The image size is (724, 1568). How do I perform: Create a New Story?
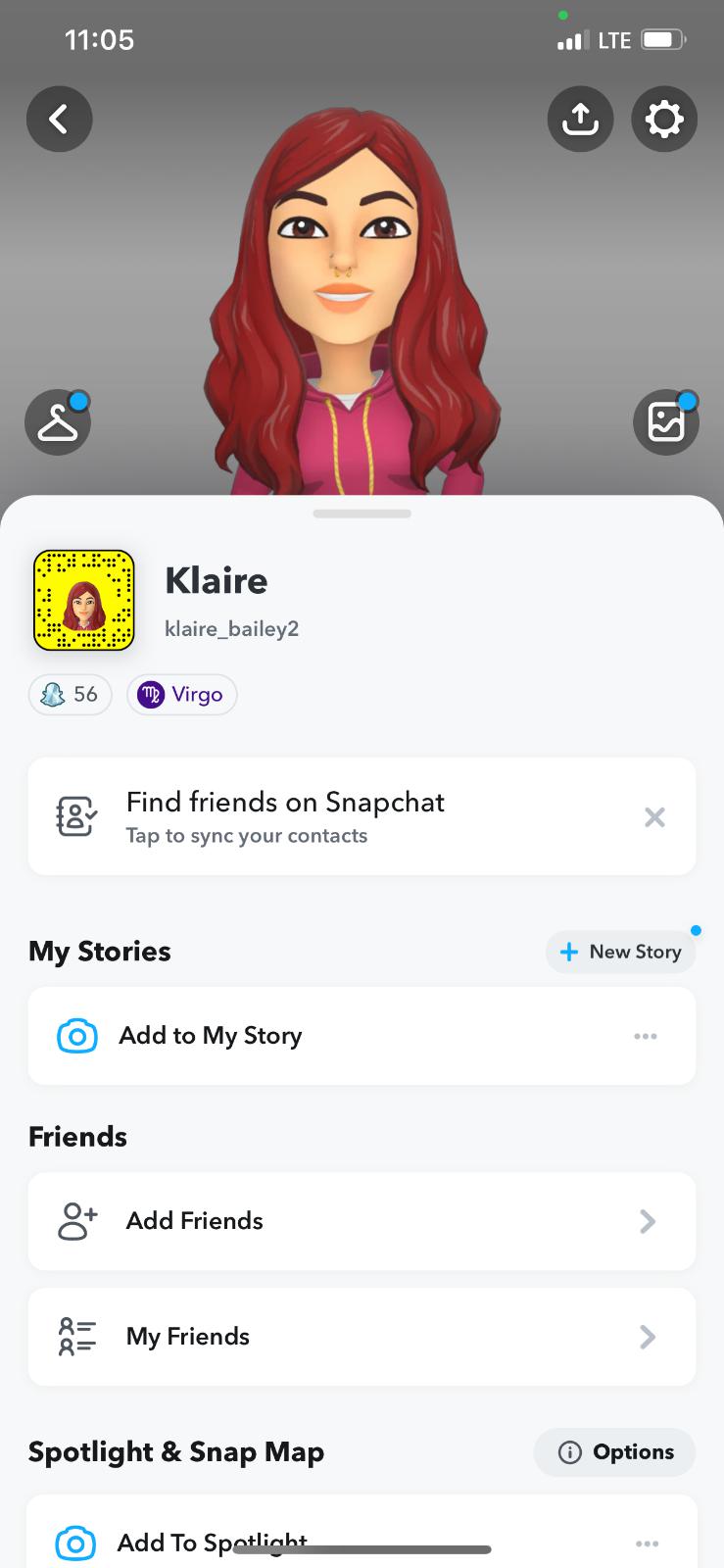[x=620, y=952]
